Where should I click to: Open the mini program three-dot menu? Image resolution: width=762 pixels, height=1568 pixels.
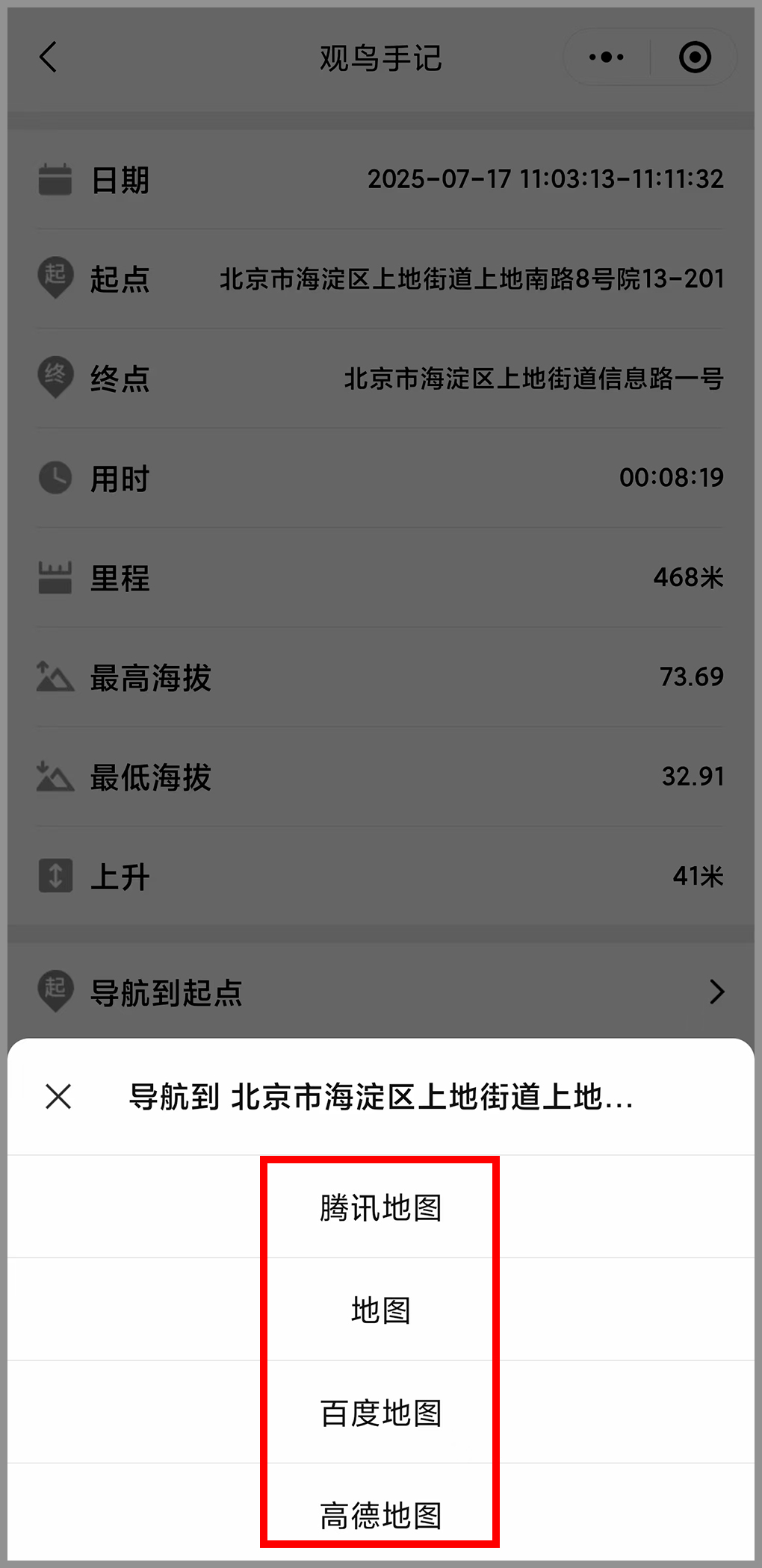[x=606, y=57]
